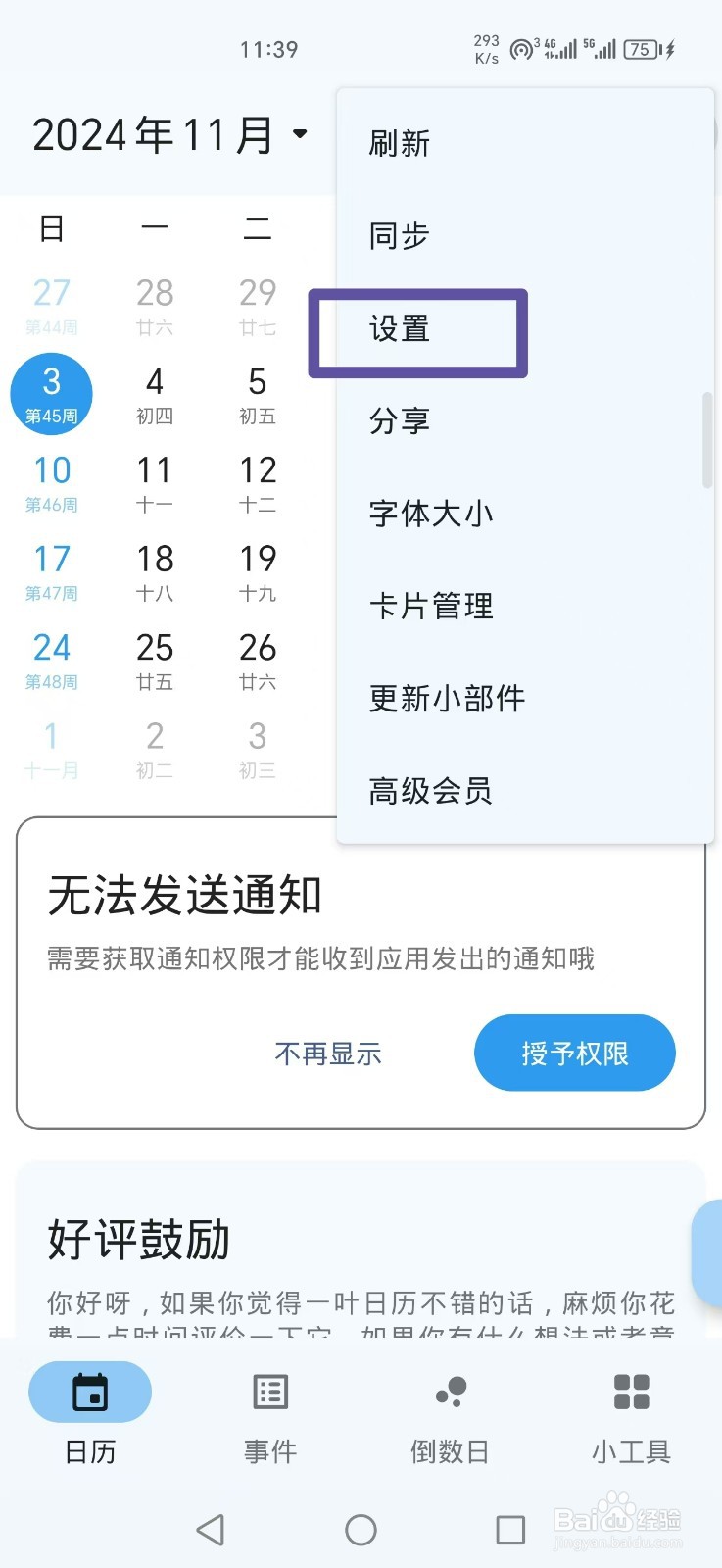The width and height of the screenshot is (722, 1568).
Task: Tap the 授予权限 grant permission button
Action: (x=575, y=1053)
